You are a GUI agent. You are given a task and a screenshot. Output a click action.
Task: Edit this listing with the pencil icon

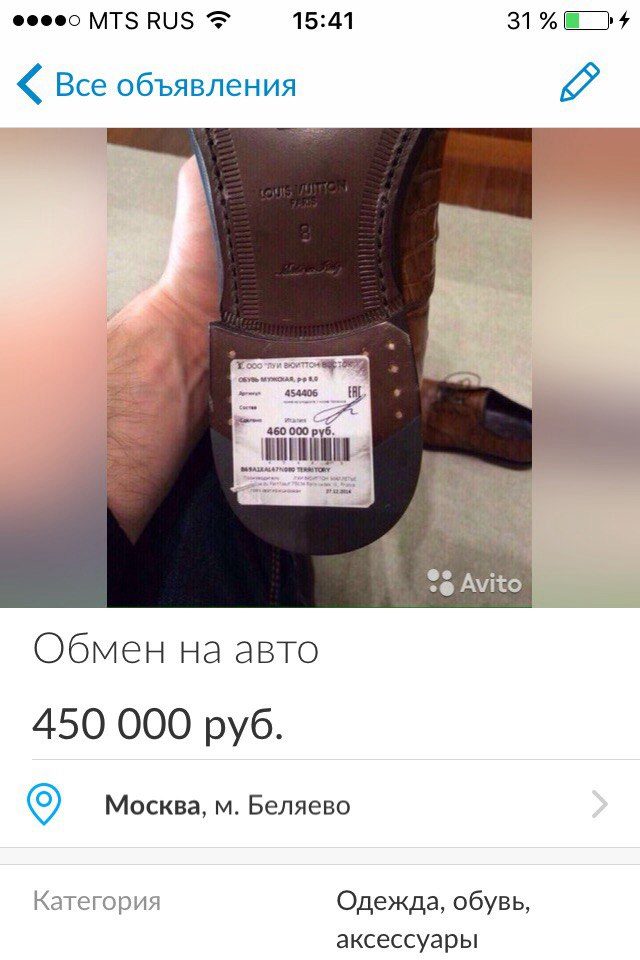pyautogui.click(x=579, y=83)
